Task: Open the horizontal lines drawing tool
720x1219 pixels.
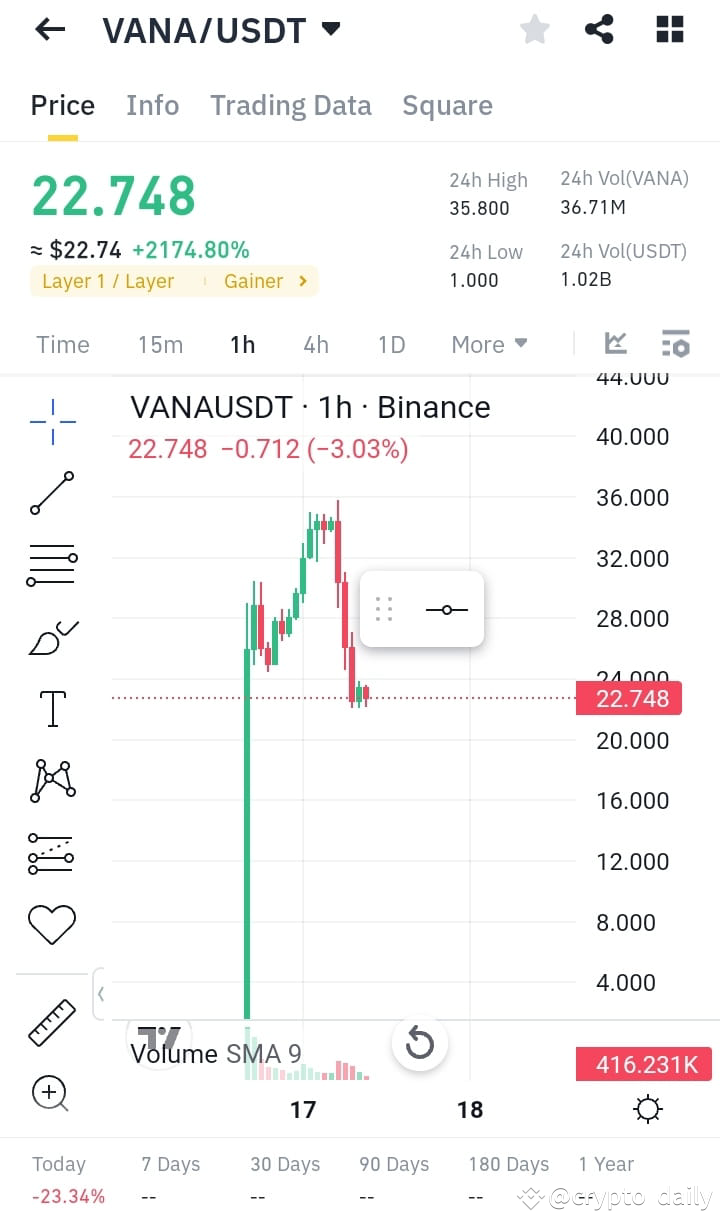Action: (51, 564)
